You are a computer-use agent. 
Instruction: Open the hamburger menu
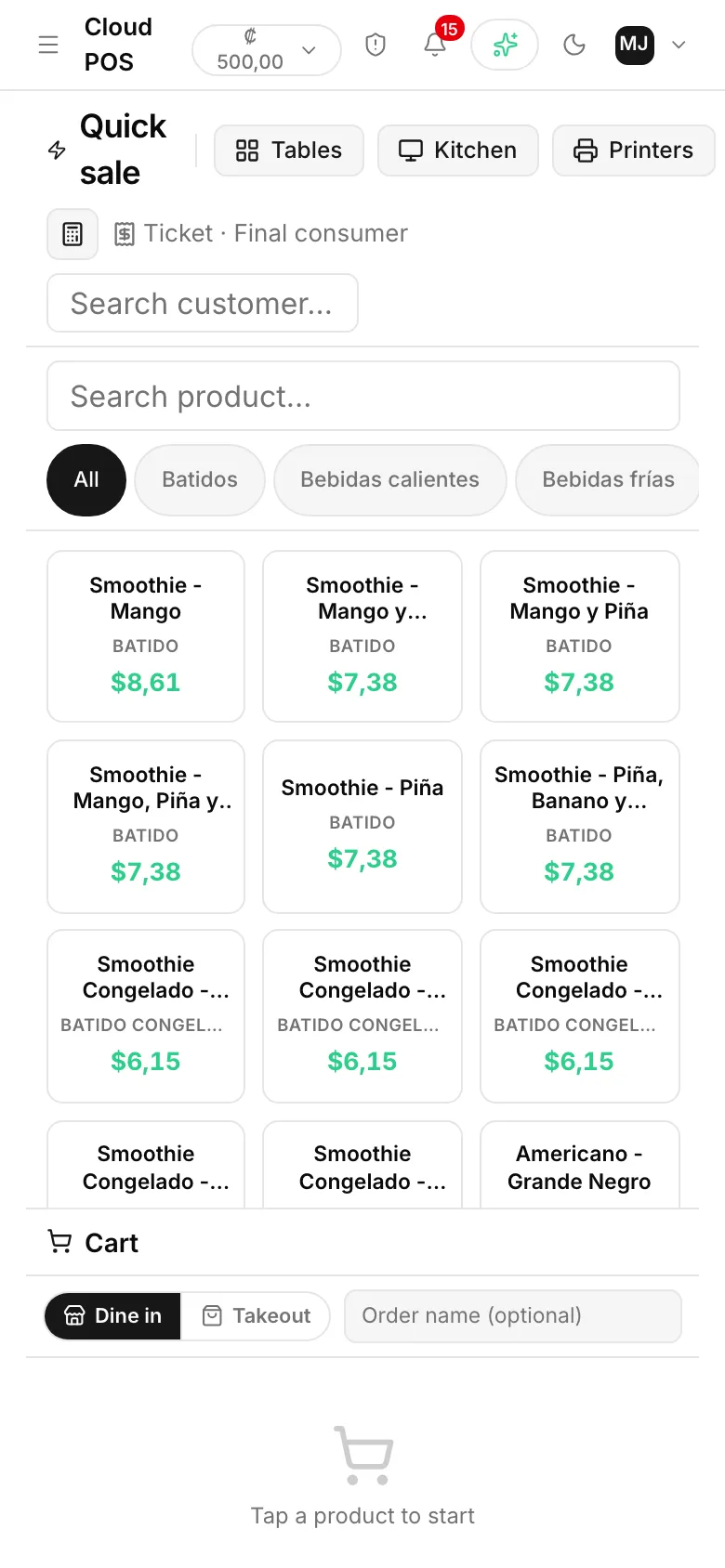click(x=48, y=45)
